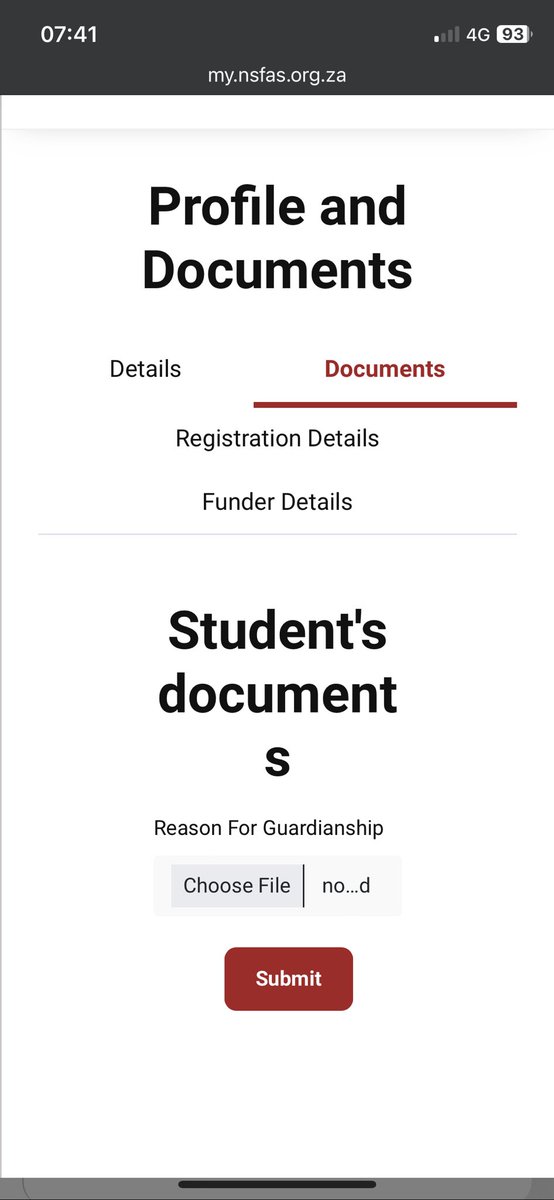This screenshot has width=554, height=1200.
Task: Go to the Funder Details tab
Action: (277, 501)
